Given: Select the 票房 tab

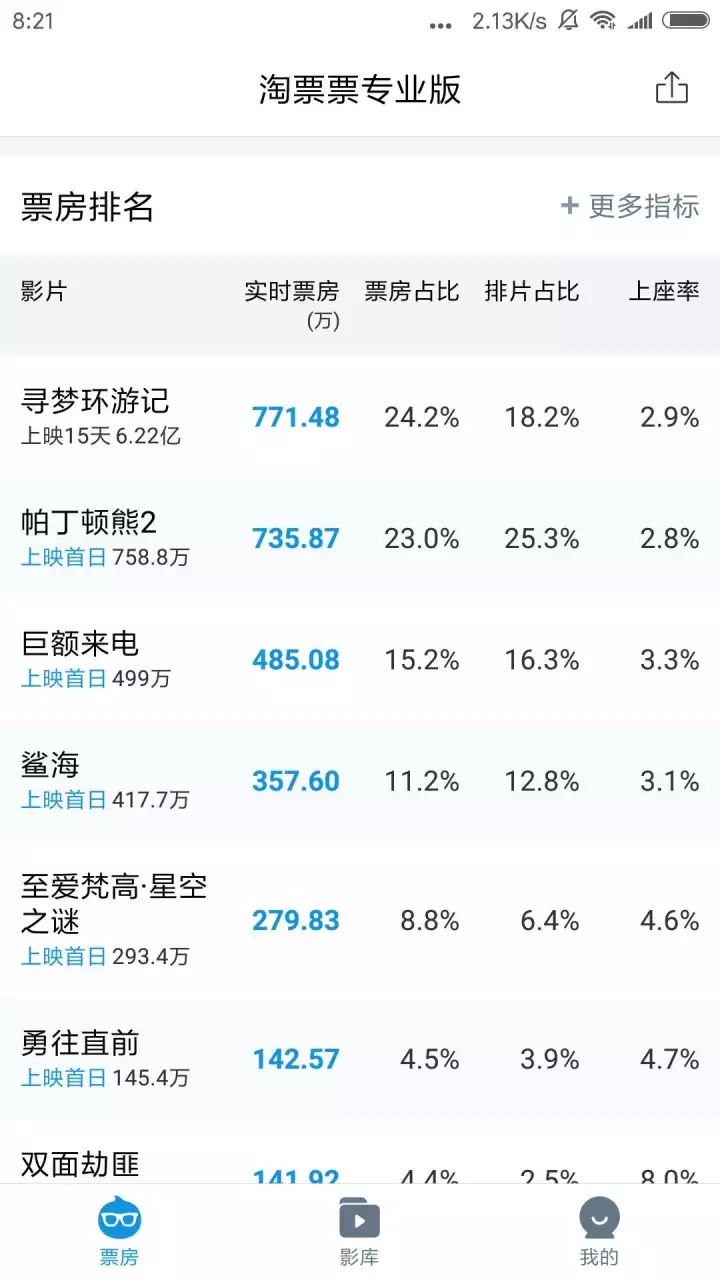Looking at the screenshot, I should click(x=119, y=1232).
